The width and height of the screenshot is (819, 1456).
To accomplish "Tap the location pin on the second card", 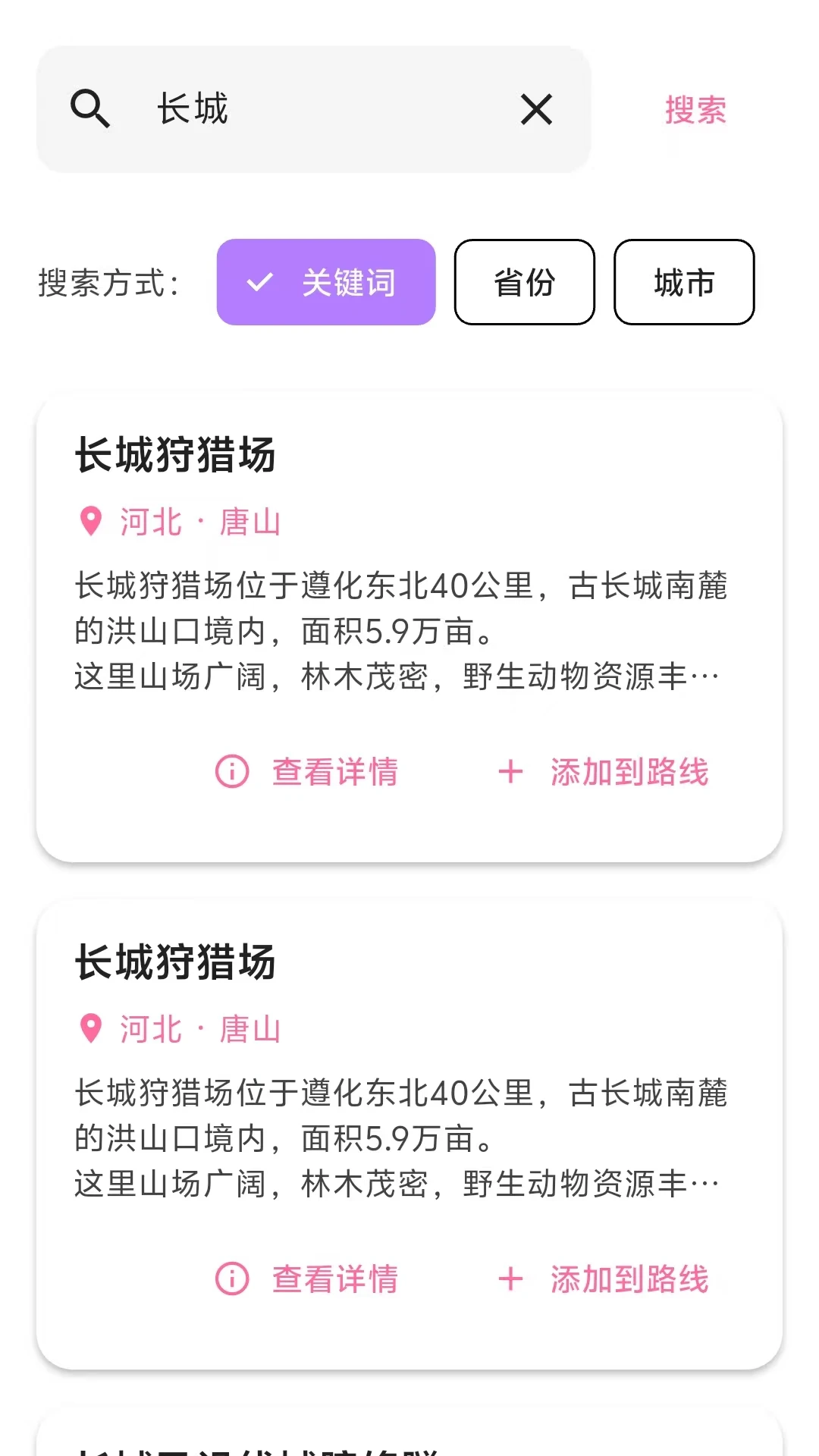I will pos(90,1028).
